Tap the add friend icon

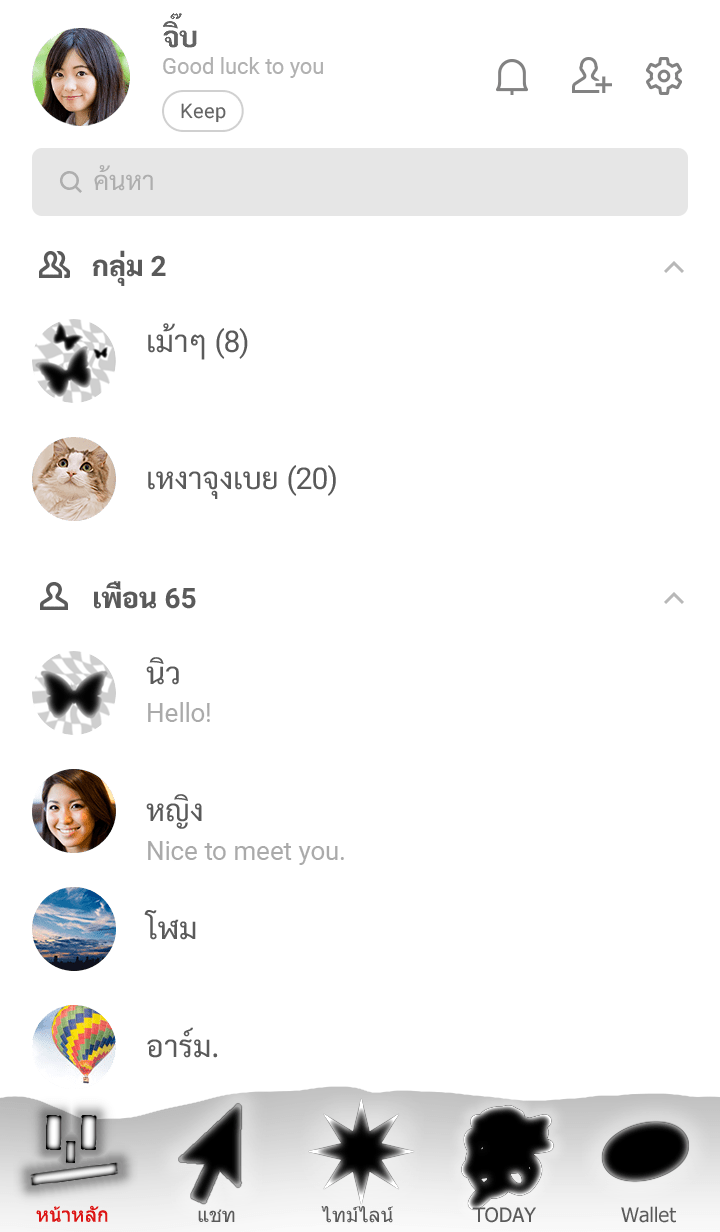click(x=591, y=77)
